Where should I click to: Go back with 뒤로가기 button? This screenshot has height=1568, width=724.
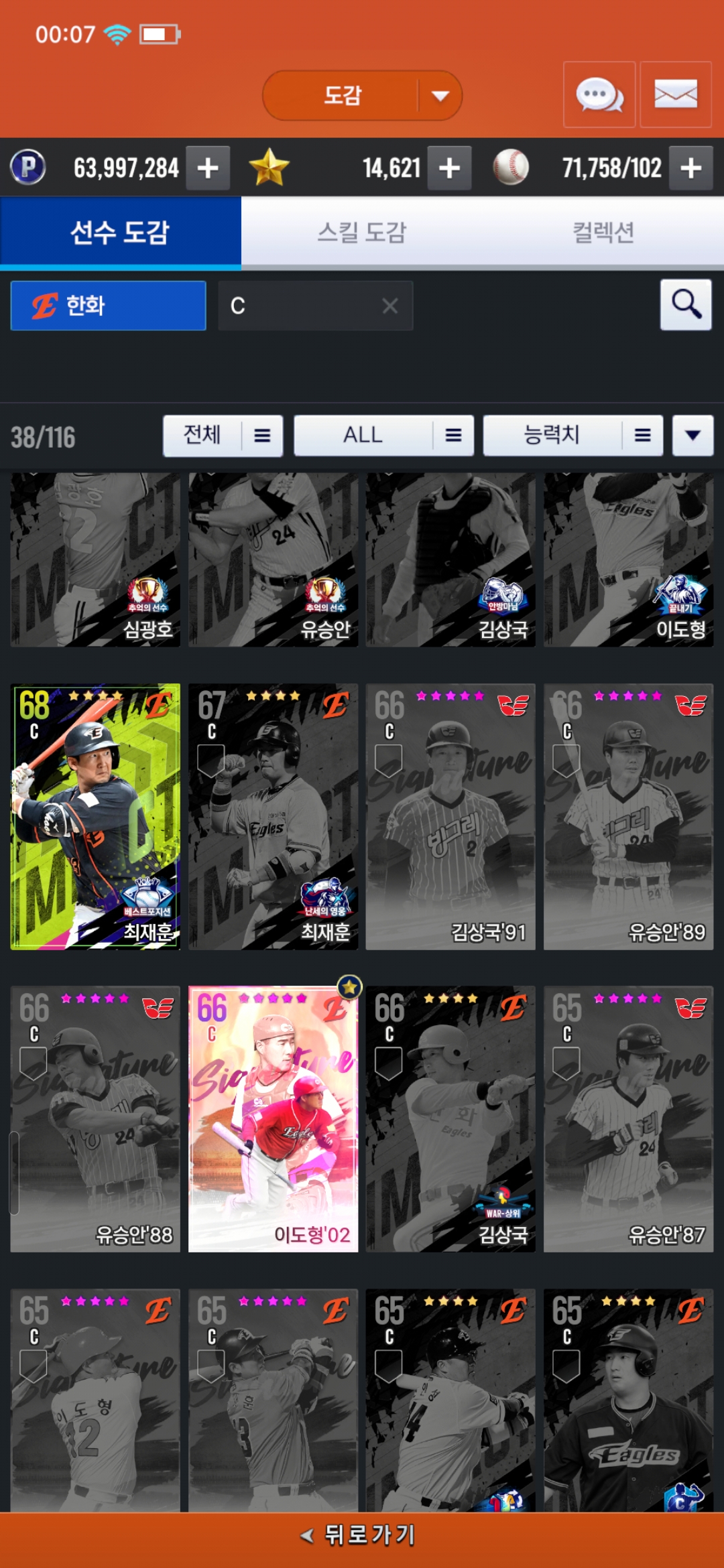click(x=362, y=1535)
